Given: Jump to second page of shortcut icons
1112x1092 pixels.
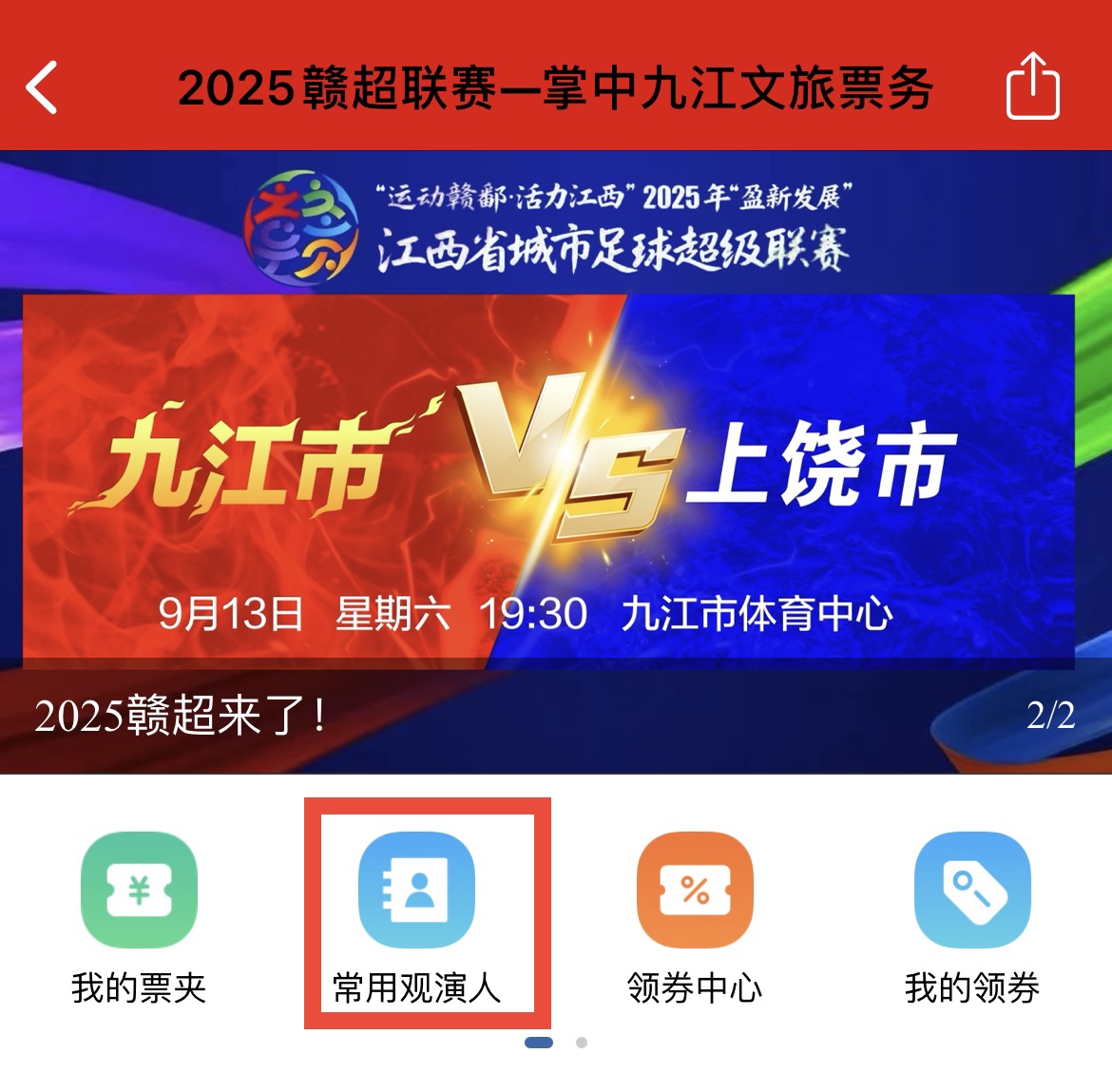Looking at the screenshot, I should point(582,1043).
